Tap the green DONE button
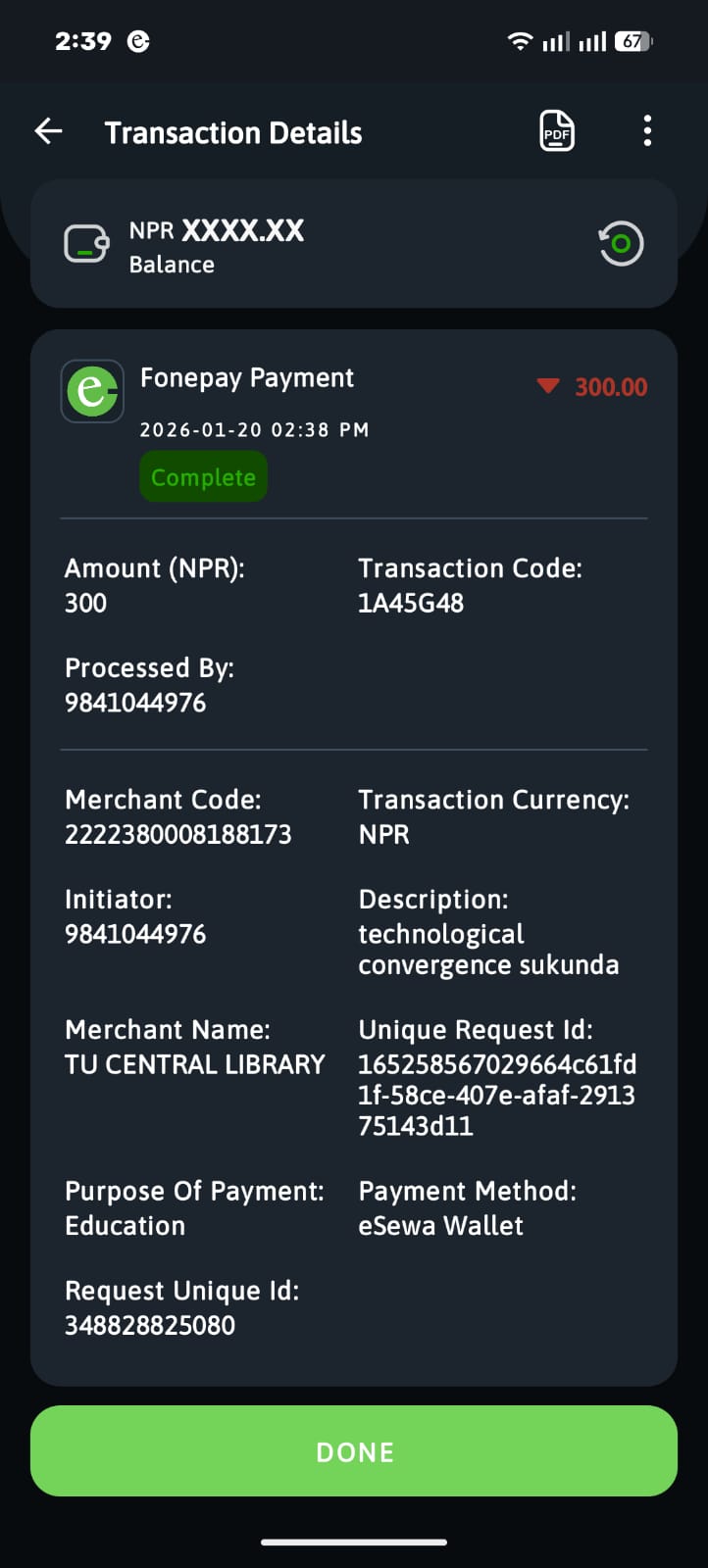708x1568 pixels. click(354, 1451)
